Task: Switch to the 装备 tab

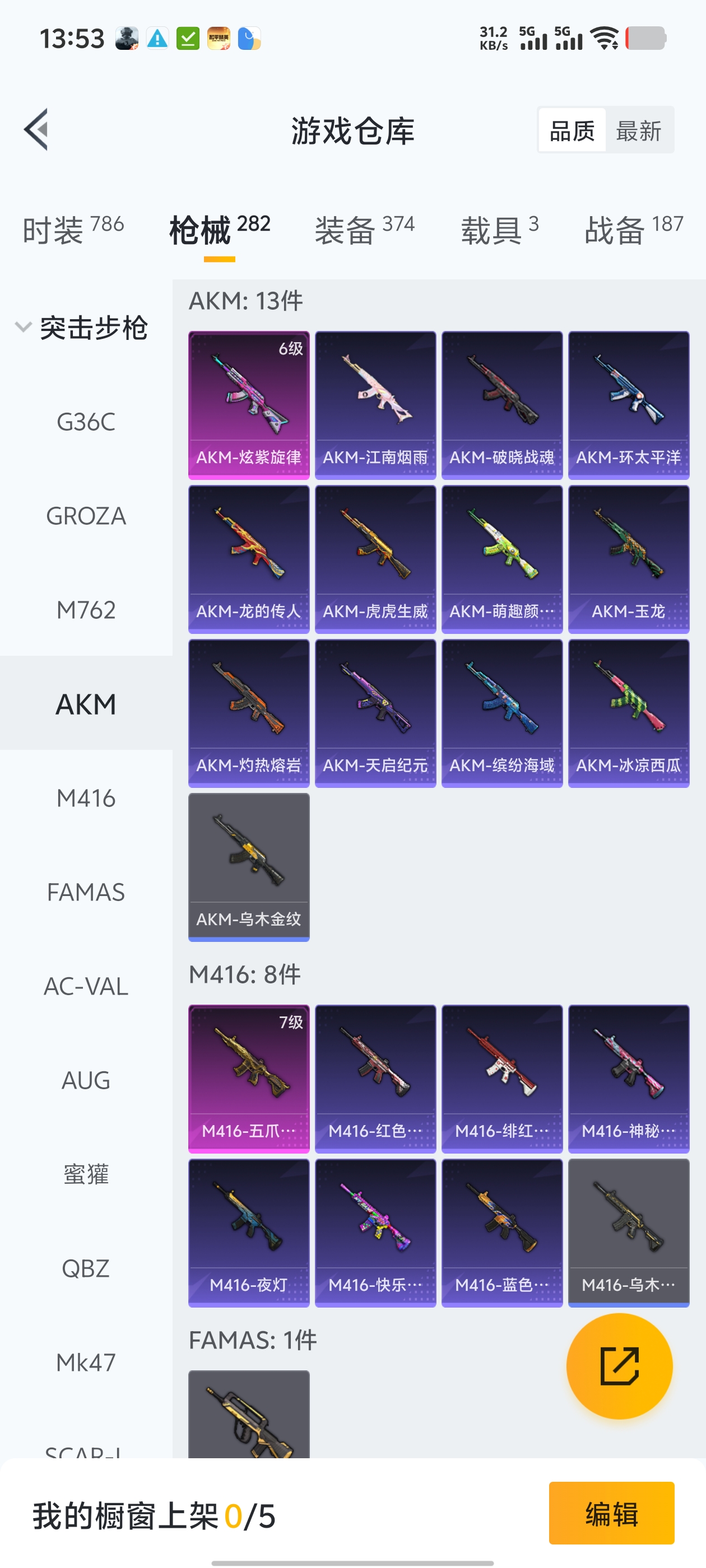Action: [x=364, y=230]
